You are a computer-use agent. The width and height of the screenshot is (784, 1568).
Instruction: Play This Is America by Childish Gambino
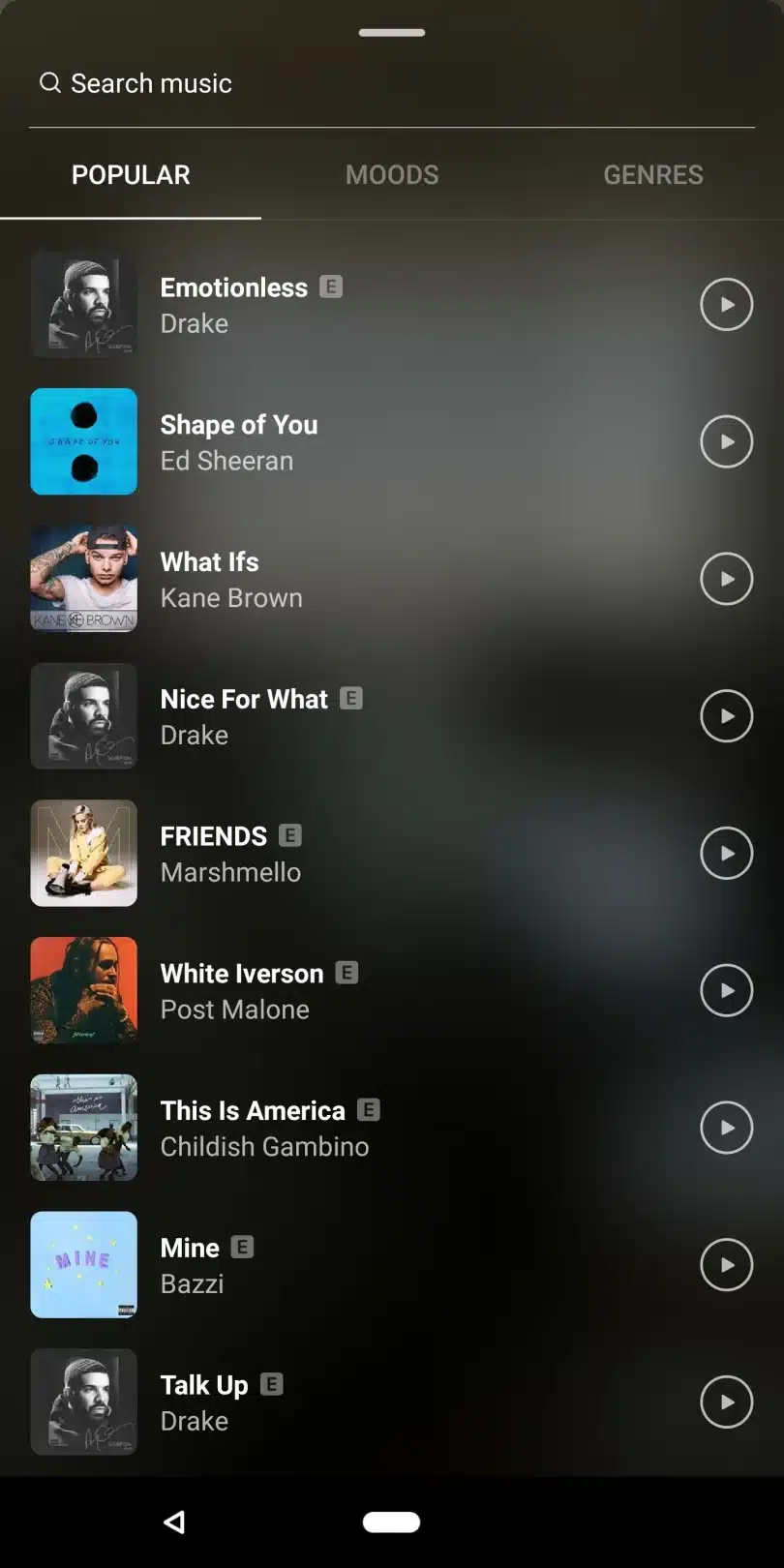pos(726,1127)
